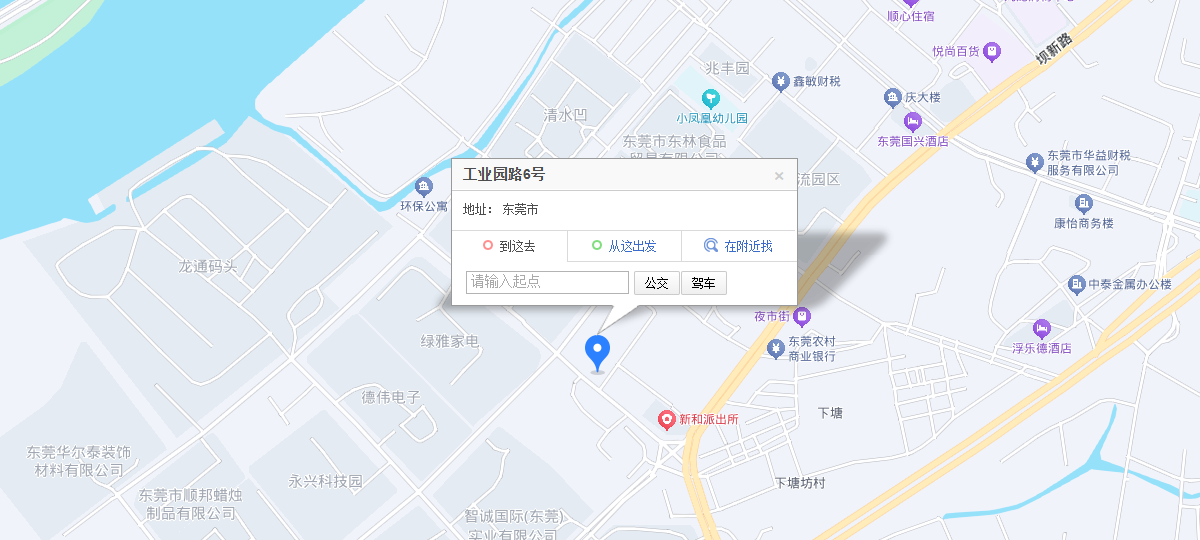Select the 东莞农村商业银行 bank marker
Viewport: 1200px width, 540px height.
click(776, 348)
